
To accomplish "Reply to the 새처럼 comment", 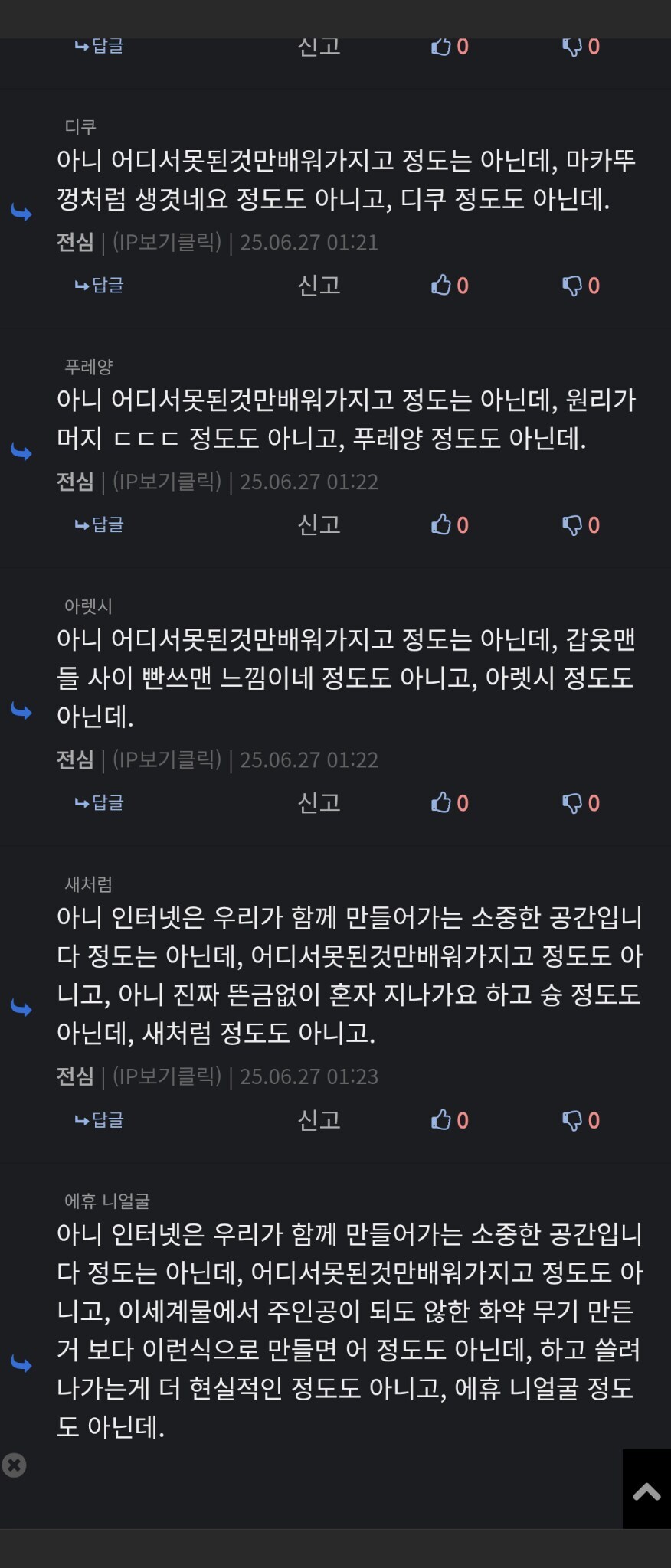I will point(99,1120).
